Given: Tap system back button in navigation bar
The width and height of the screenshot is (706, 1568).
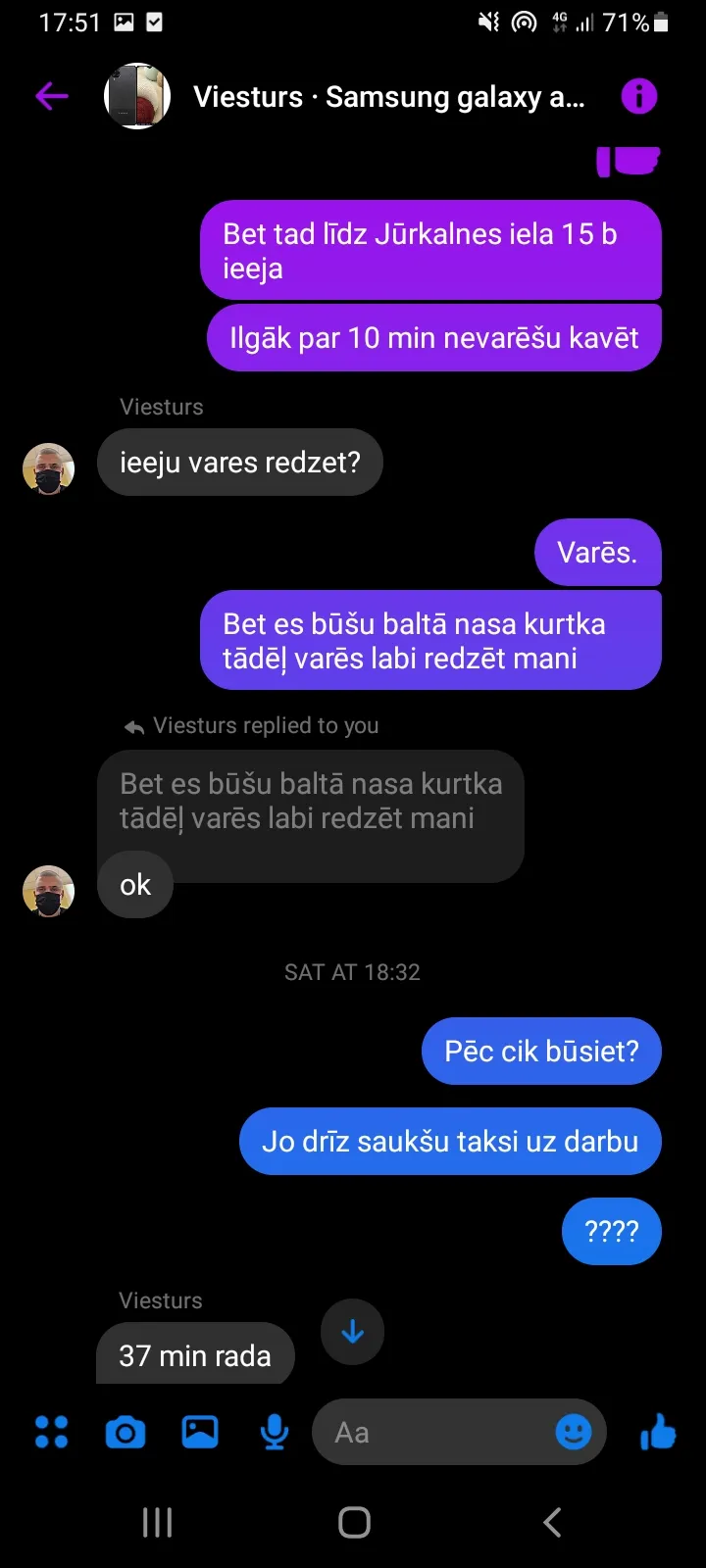Looking at the screenshot, I should 552,1522.
